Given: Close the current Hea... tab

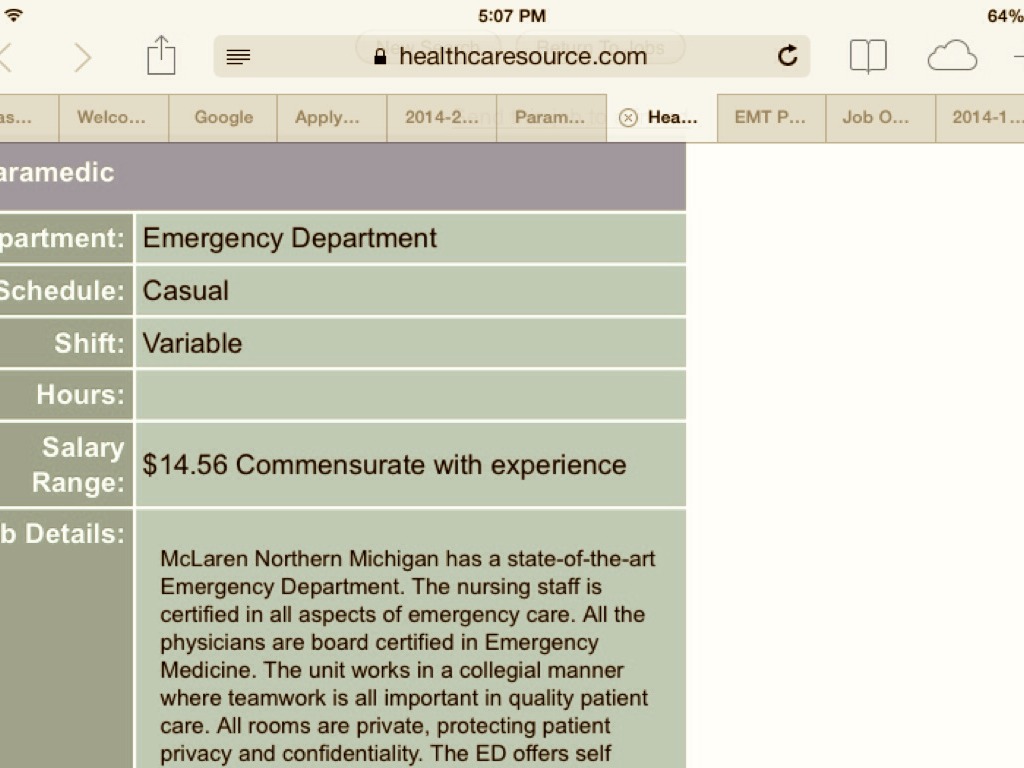Looking at the screenshot, I should tap(628, 118).
